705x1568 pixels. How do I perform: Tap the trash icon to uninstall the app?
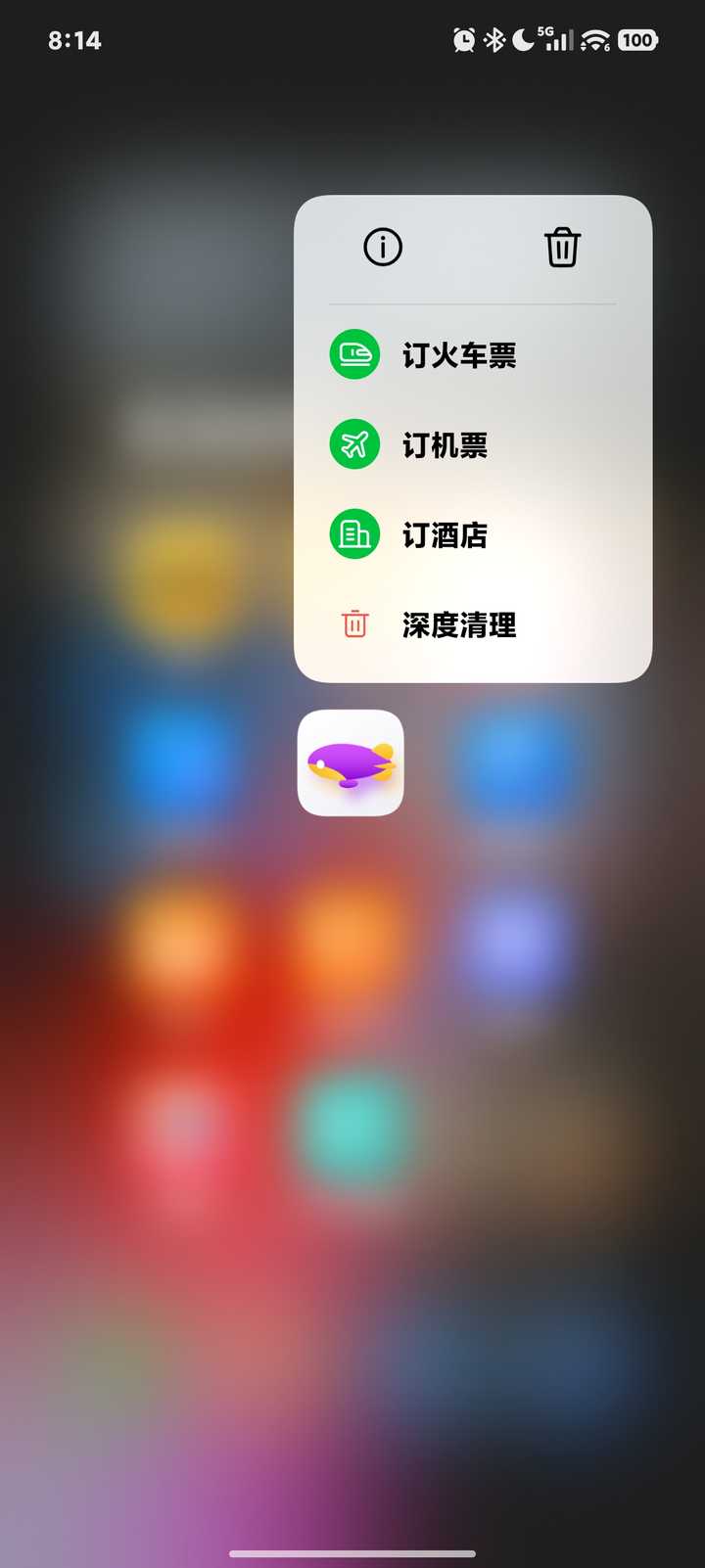coord(562,247)
